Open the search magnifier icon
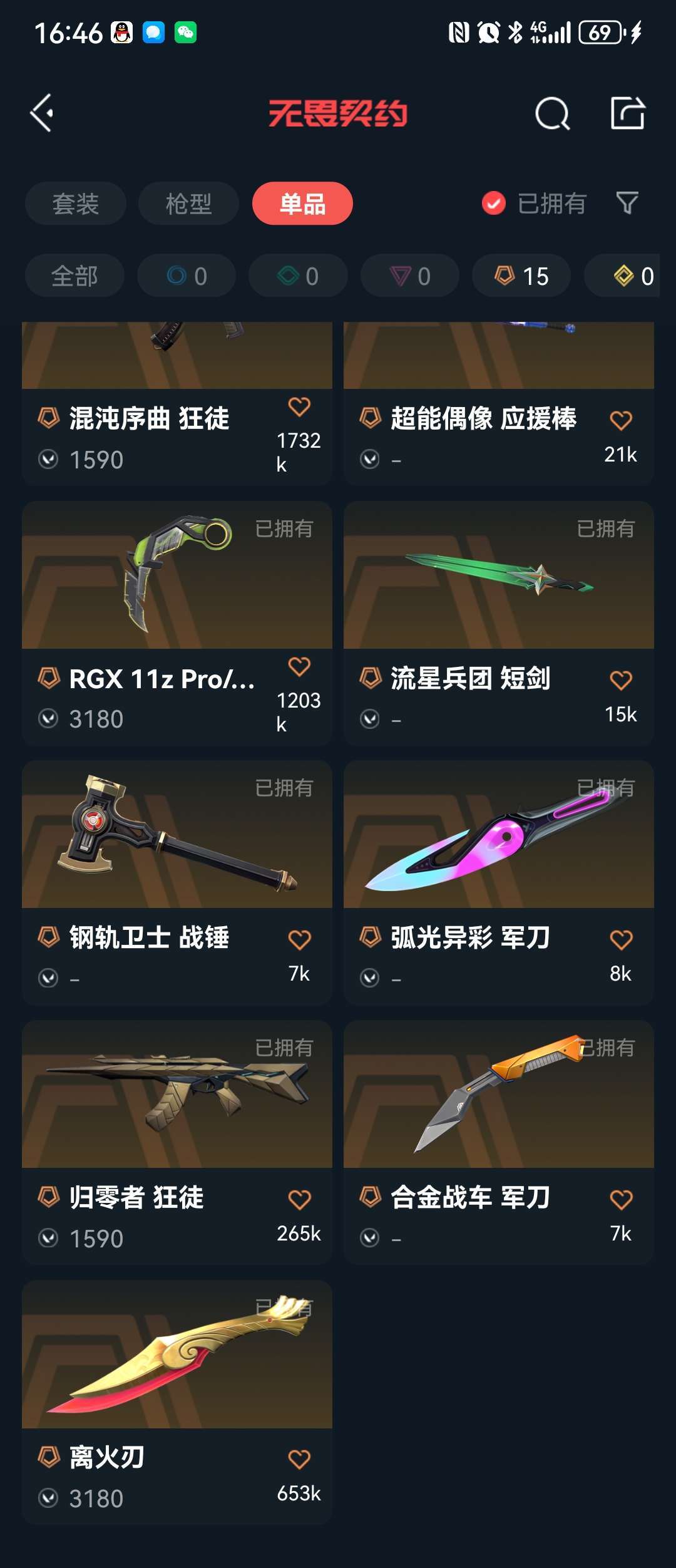Screen dimensions: 676x1568 552,114
